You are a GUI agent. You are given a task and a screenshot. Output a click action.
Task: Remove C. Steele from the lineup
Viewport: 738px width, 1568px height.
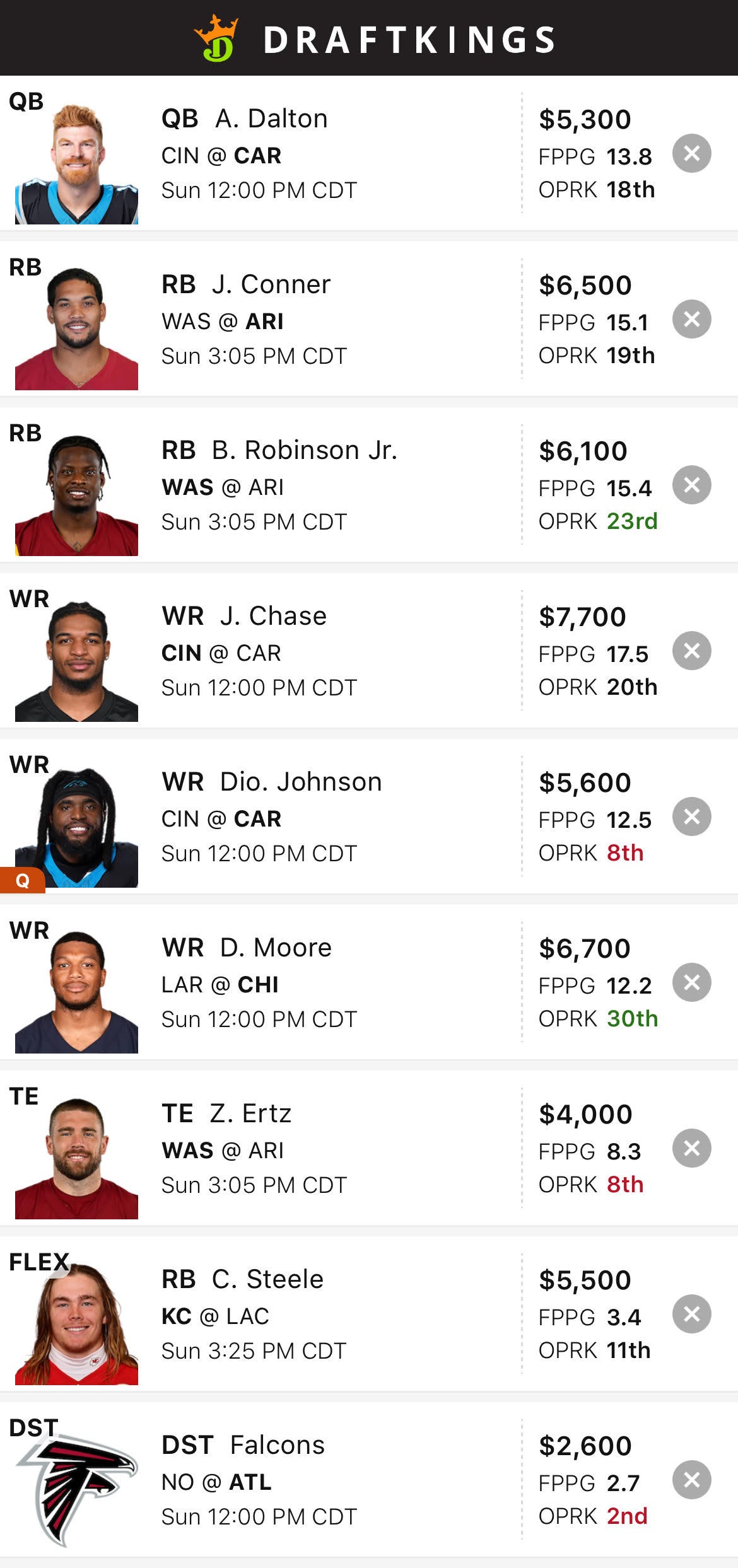(x=691, y=1314)
